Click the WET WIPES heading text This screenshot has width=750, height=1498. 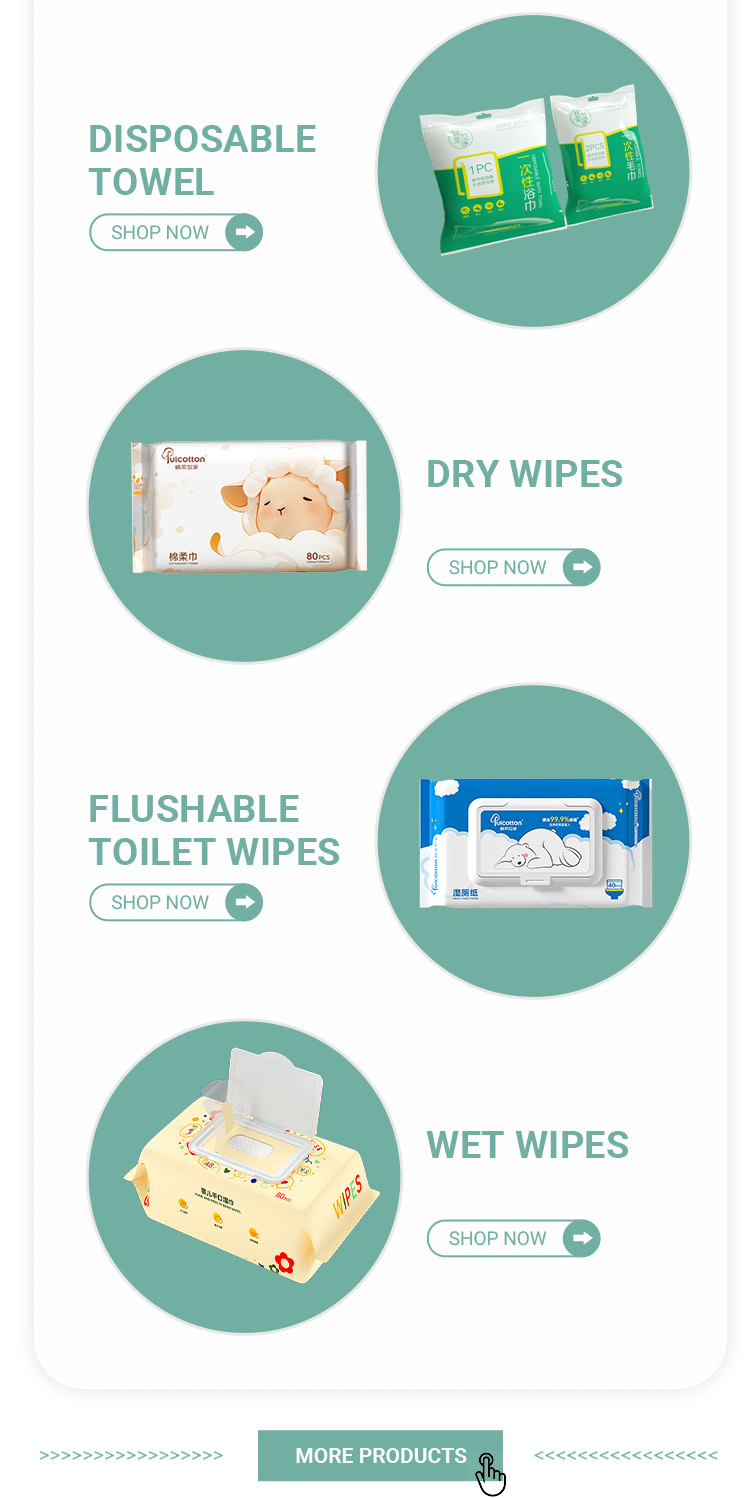click(527, 1144)
